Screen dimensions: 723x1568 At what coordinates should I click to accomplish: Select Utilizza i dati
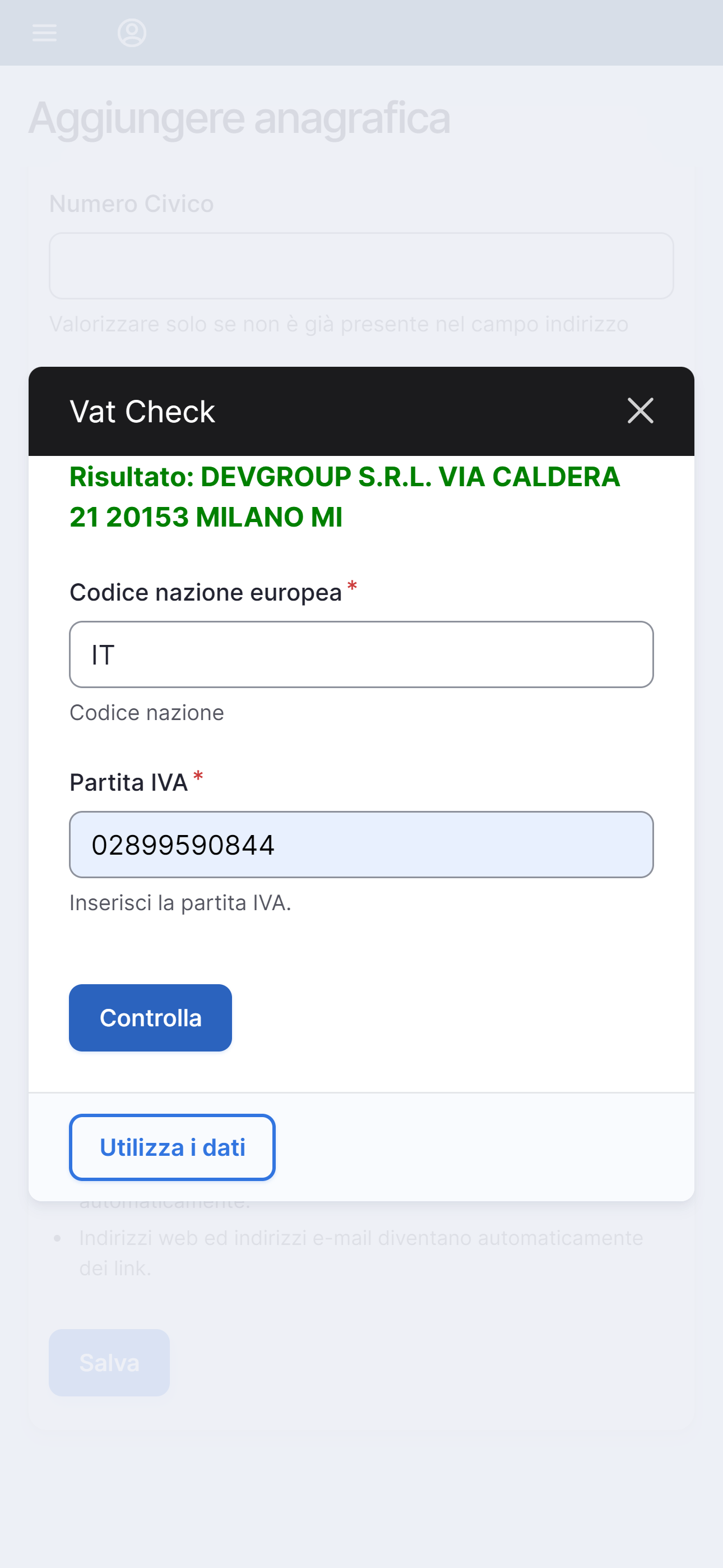tap(172, 1147)
